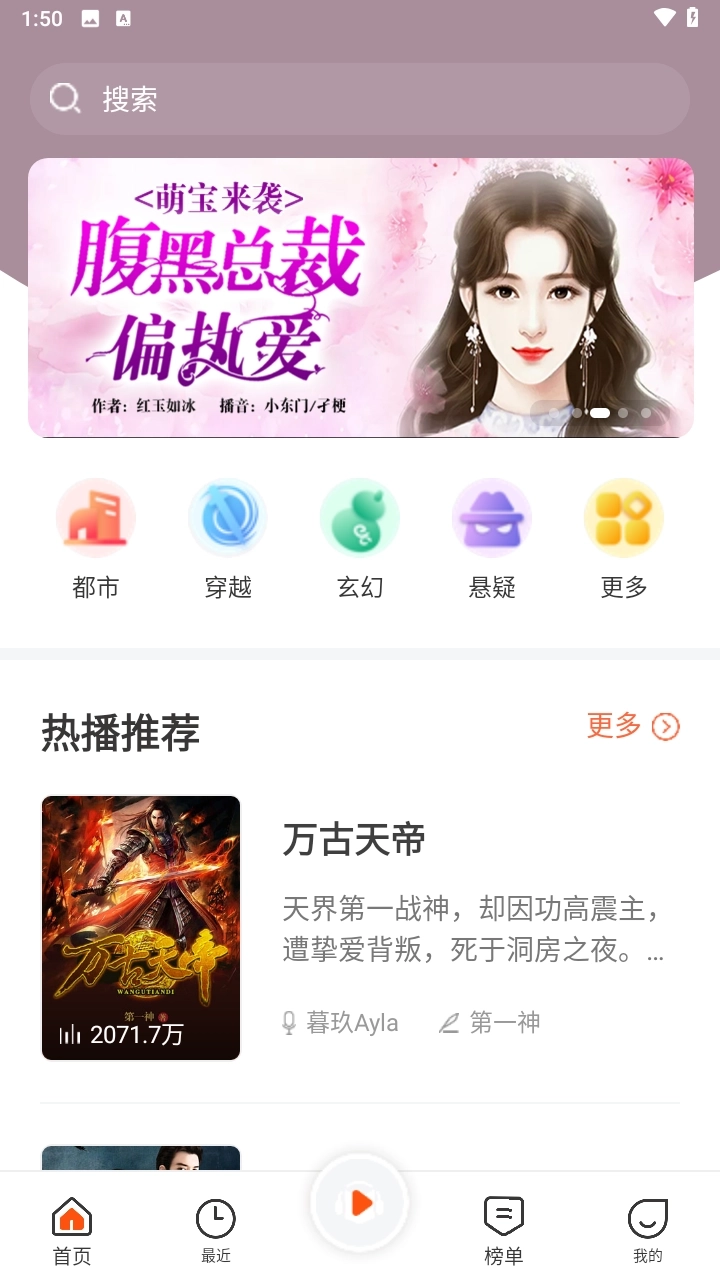Open the 都市 category icon
Image resolution: width=720 pixels, height=1280 pixels.
pyautogui.click(x=95, y=517)
